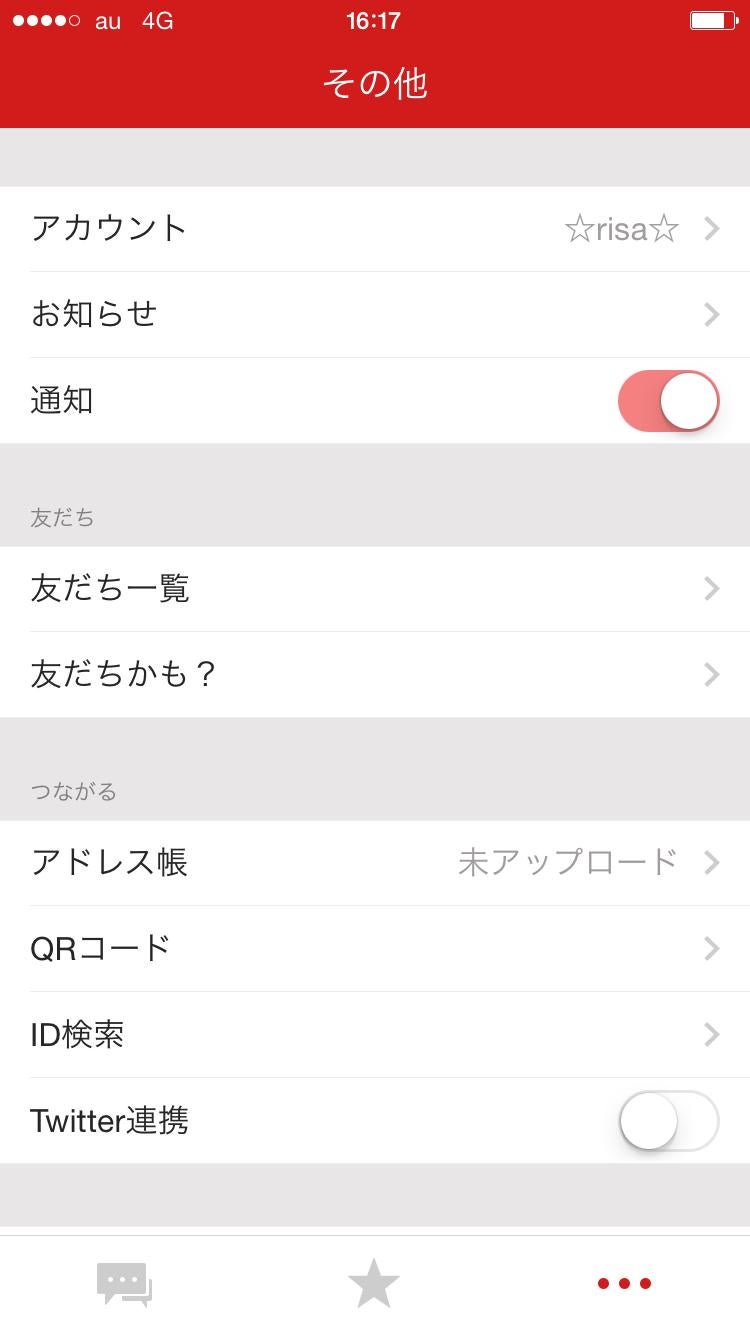This screenshot has height=1334, width=750.
Task: Switch to the star favorites tab
Action: click(x=374, y=1284)
